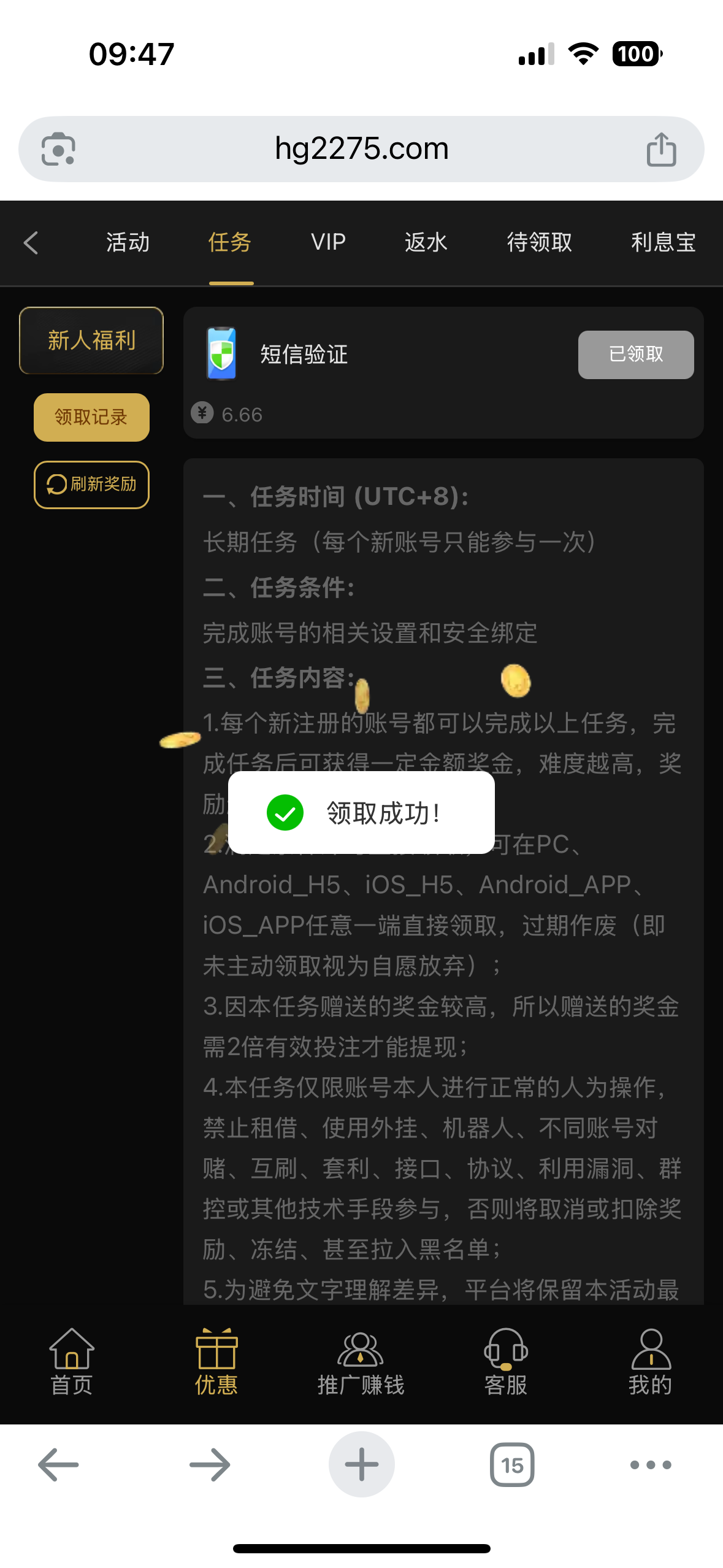723x1568 pixels.
Task: Open the 待领取 tab
Action: click(539, 242)
